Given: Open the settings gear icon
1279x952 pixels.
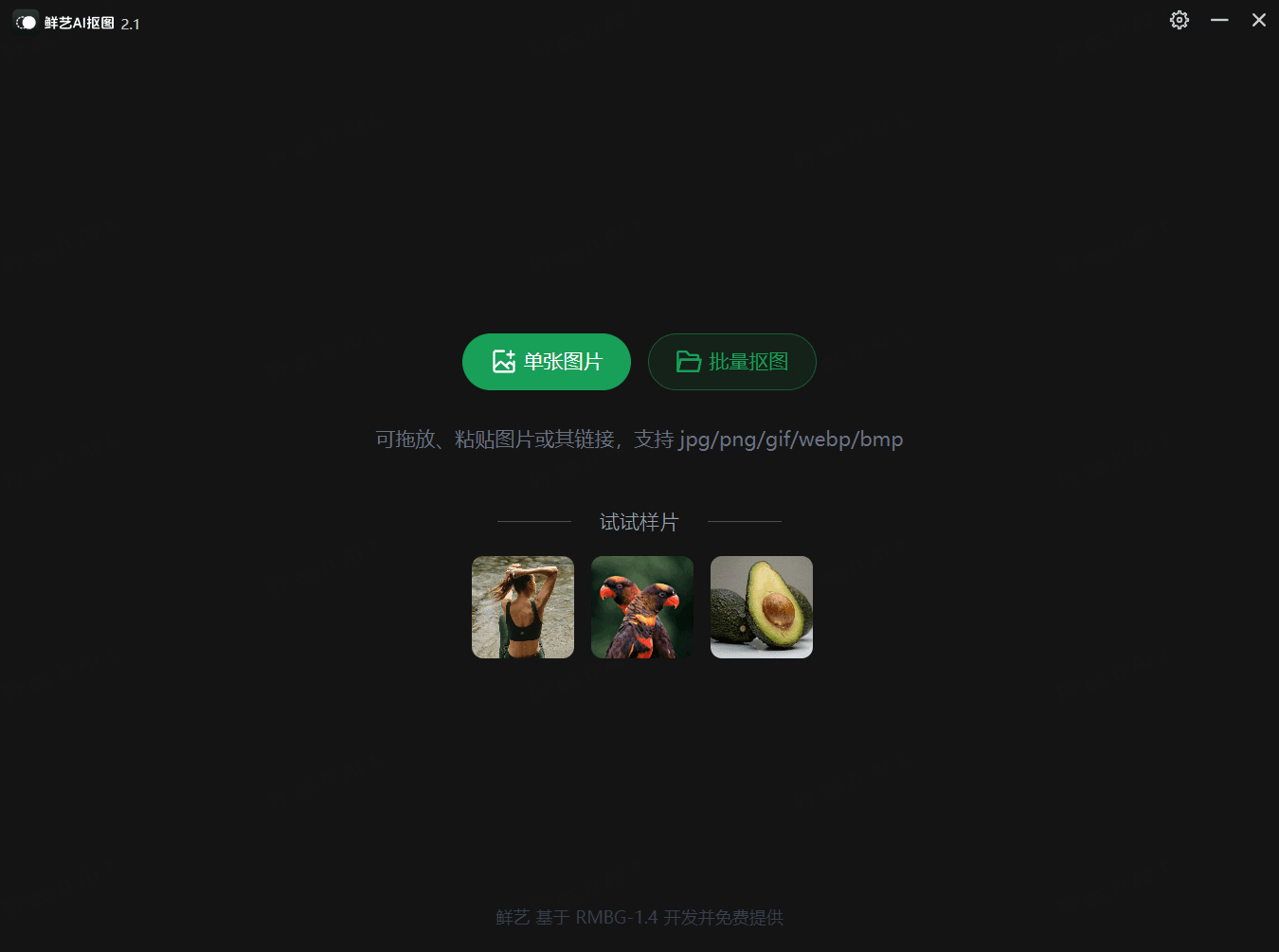Looking at the screenshot, I should pyautogui.click(x=1179, y=20).
